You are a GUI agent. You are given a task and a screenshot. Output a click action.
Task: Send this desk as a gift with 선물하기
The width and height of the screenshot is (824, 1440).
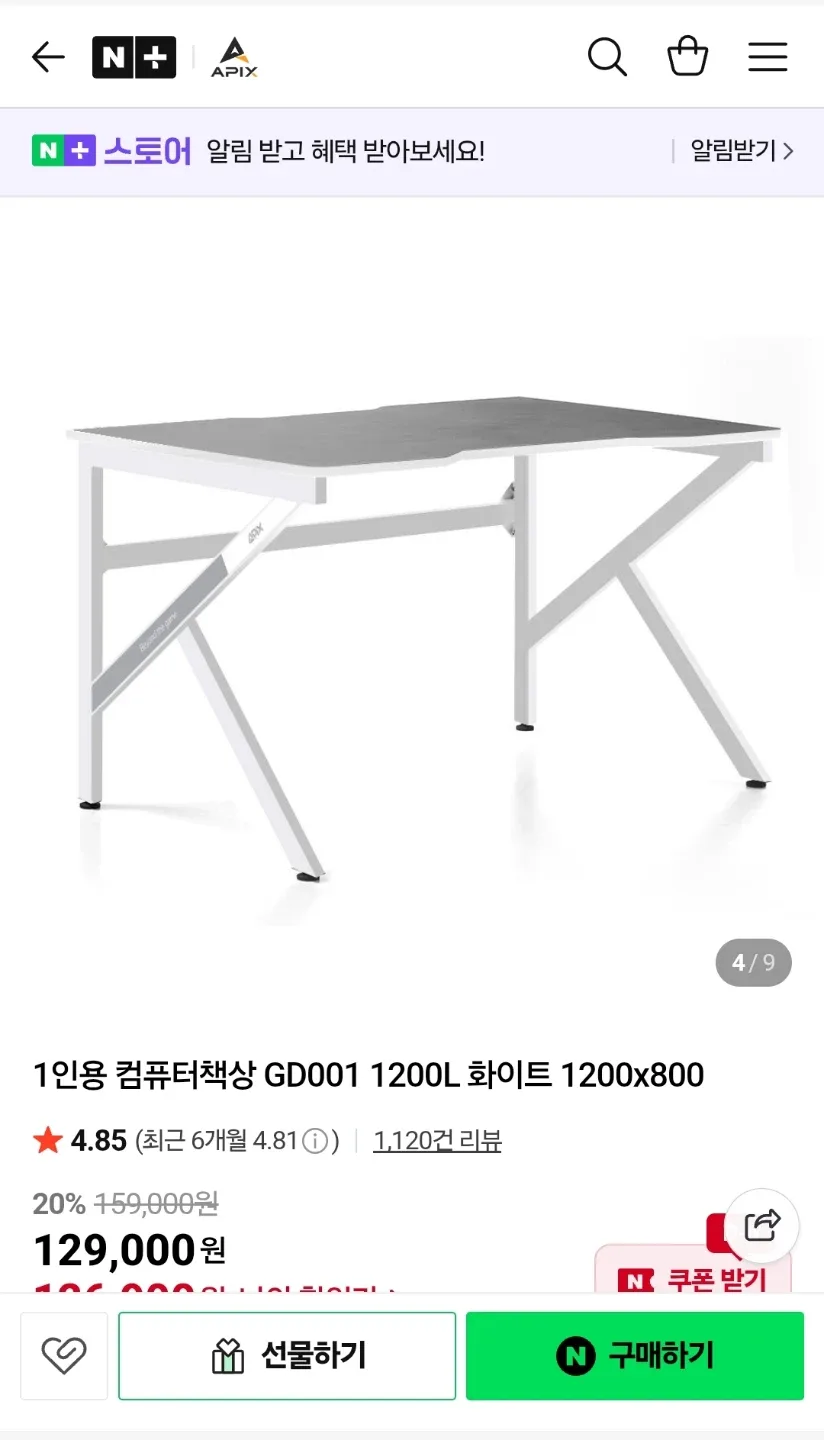coord(287,1356)
